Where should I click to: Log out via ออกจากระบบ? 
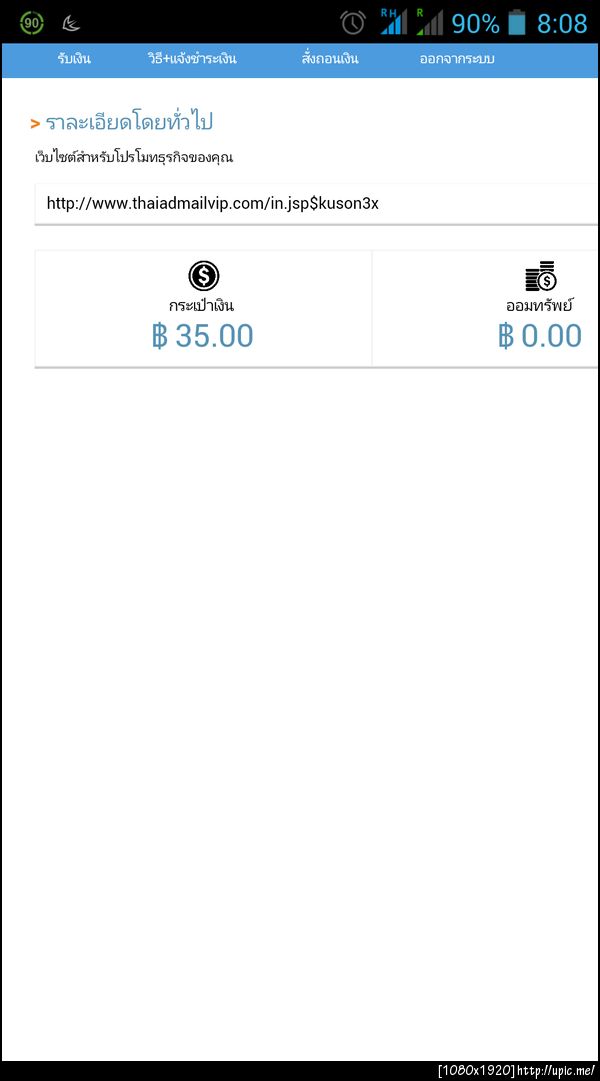click(457, 59)
